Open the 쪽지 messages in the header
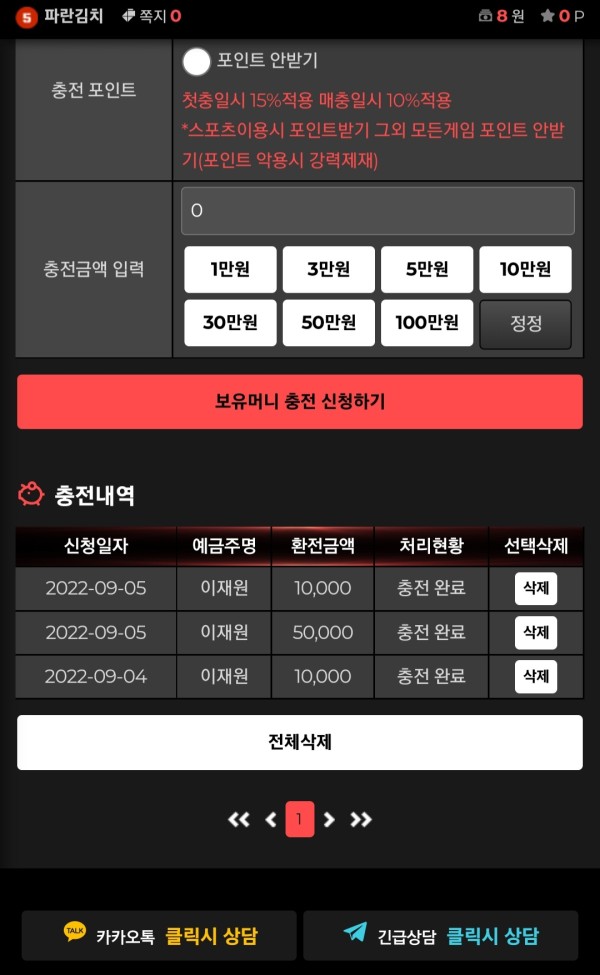The image size is (600, 975). tap(152, 16)
